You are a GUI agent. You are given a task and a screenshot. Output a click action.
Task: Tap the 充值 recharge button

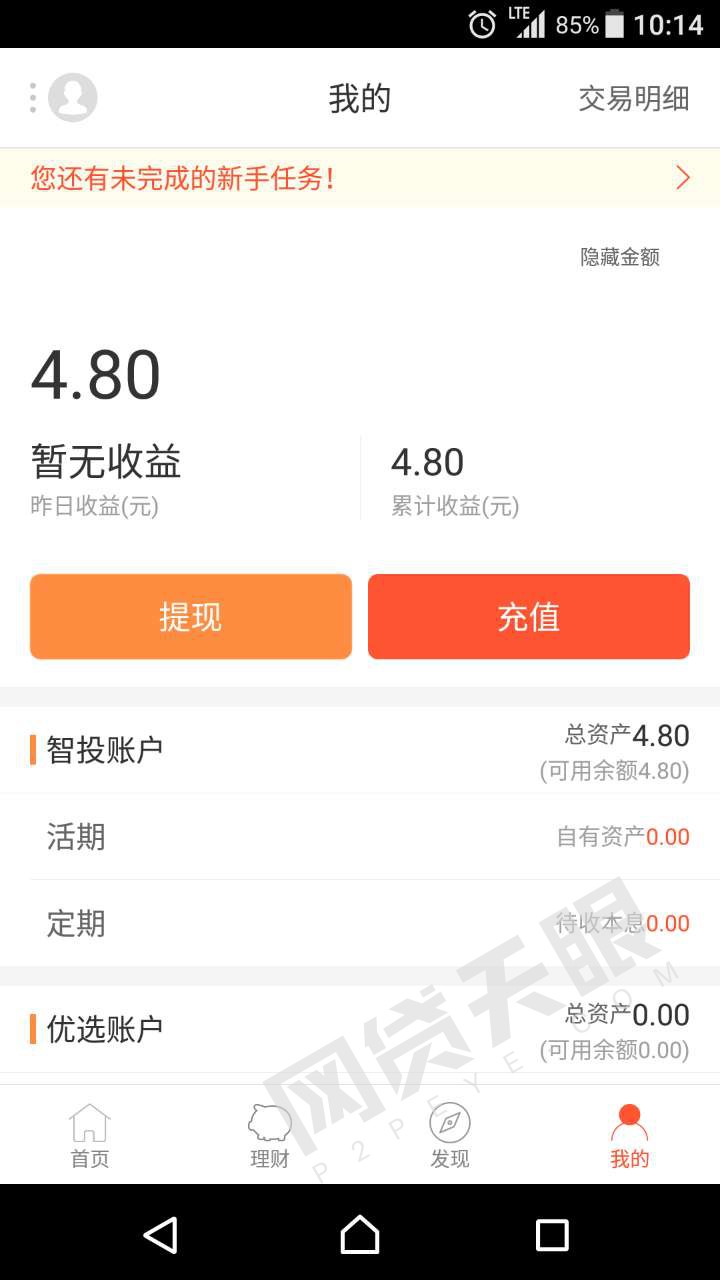(529, 617)
